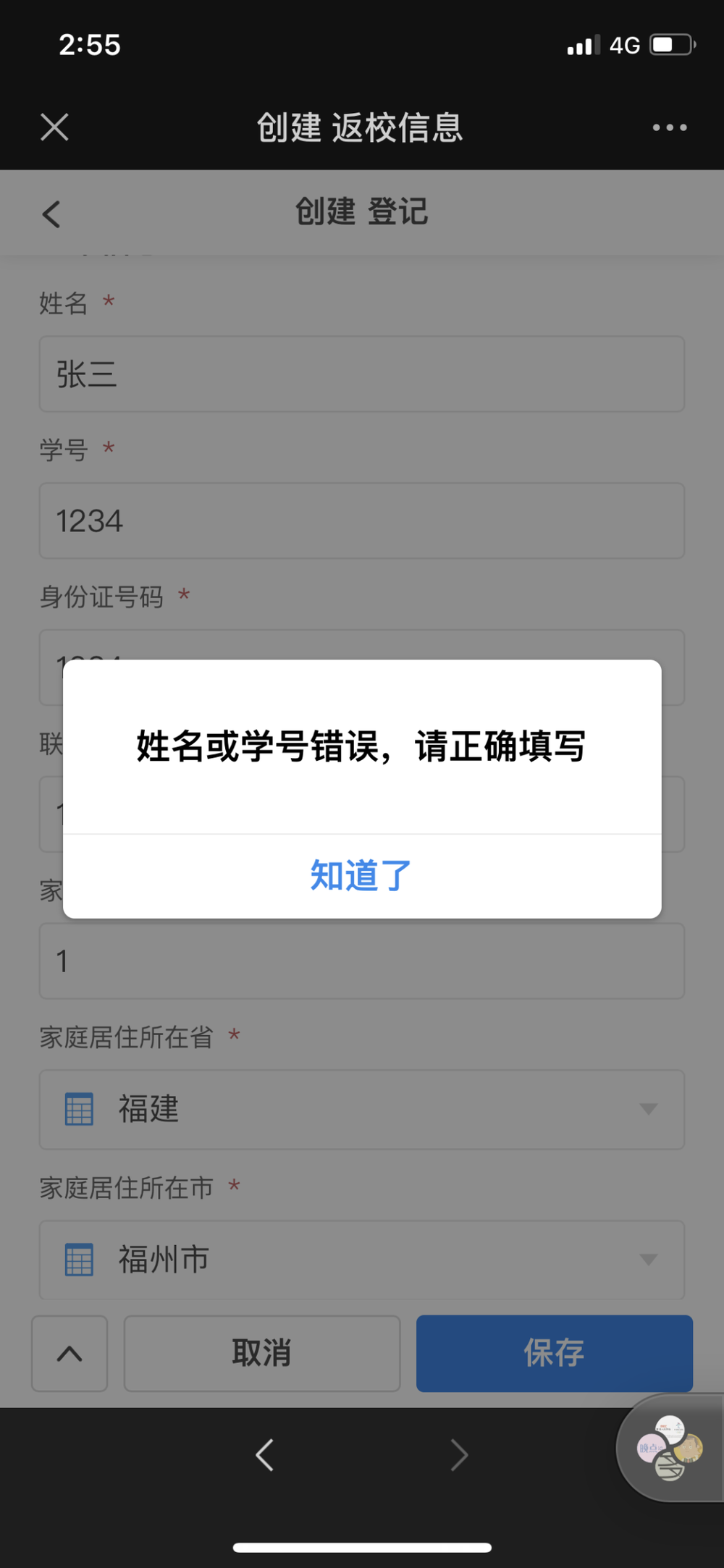Open the 家庭居住所在市 dropdown showing 福州市

[361, 1259]
